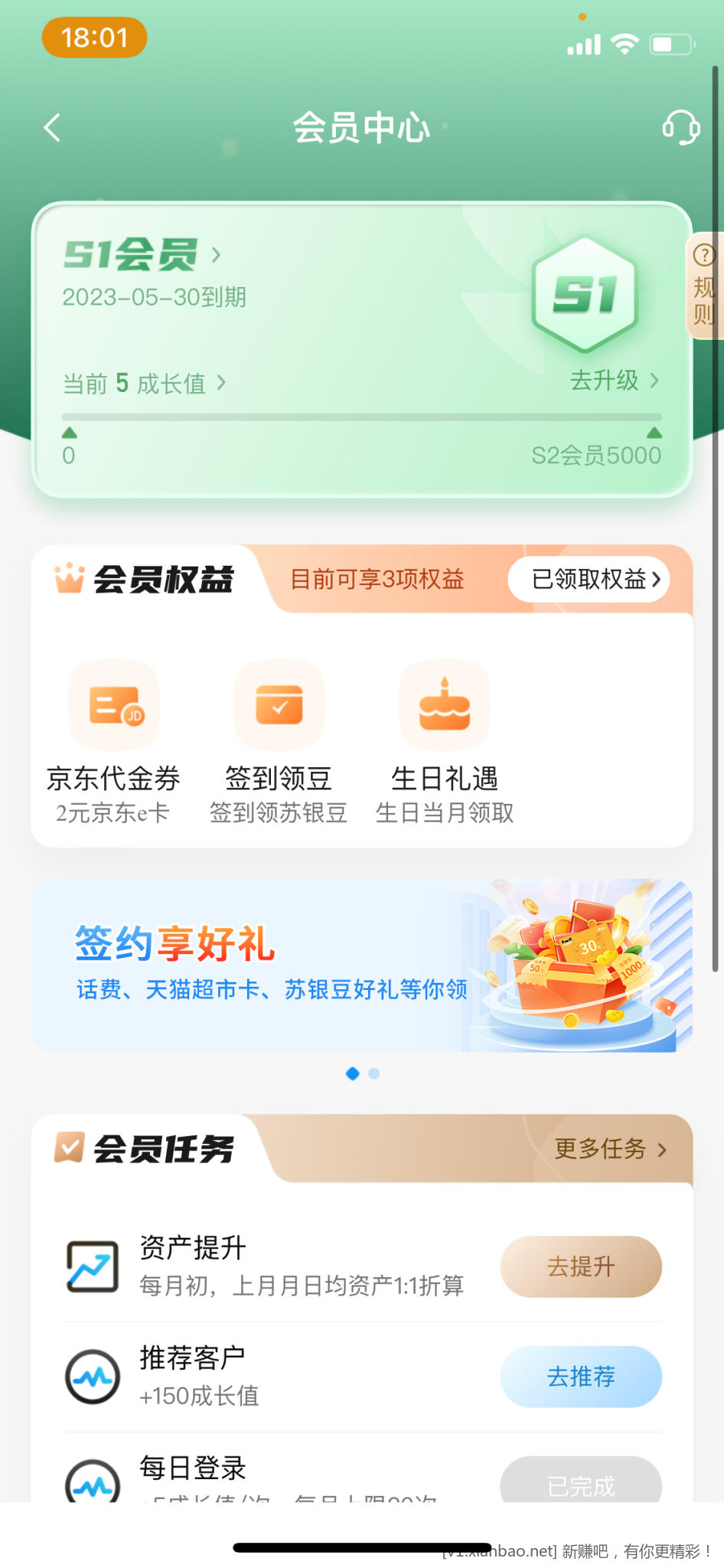Go back from 会员中心

coord(52,128)
